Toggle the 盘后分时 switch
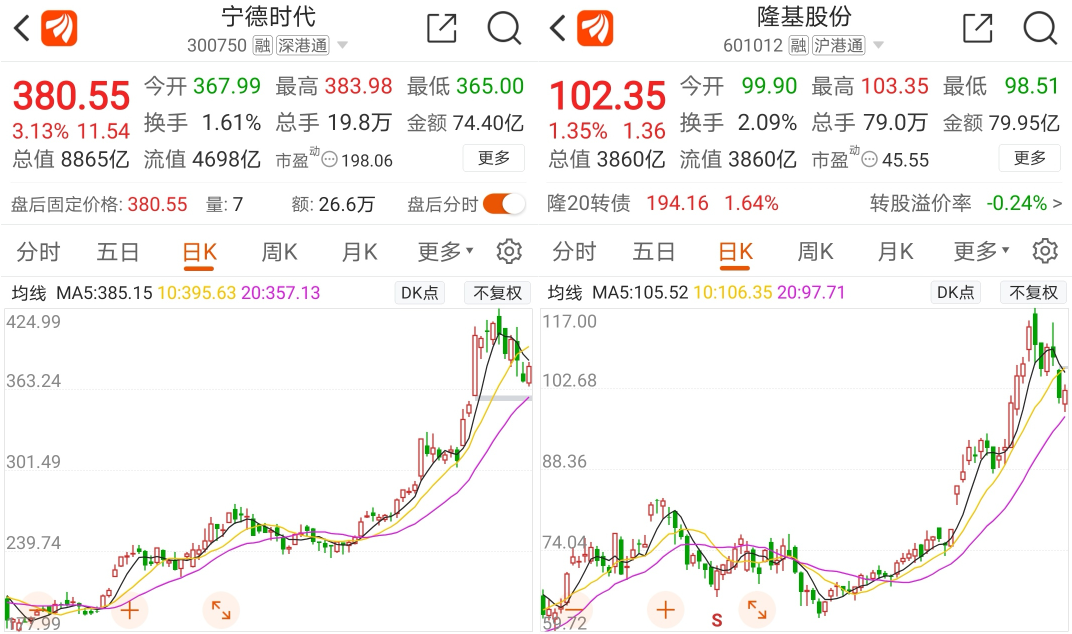Screen dimensions: 1072x634 (x=504, y=204)
